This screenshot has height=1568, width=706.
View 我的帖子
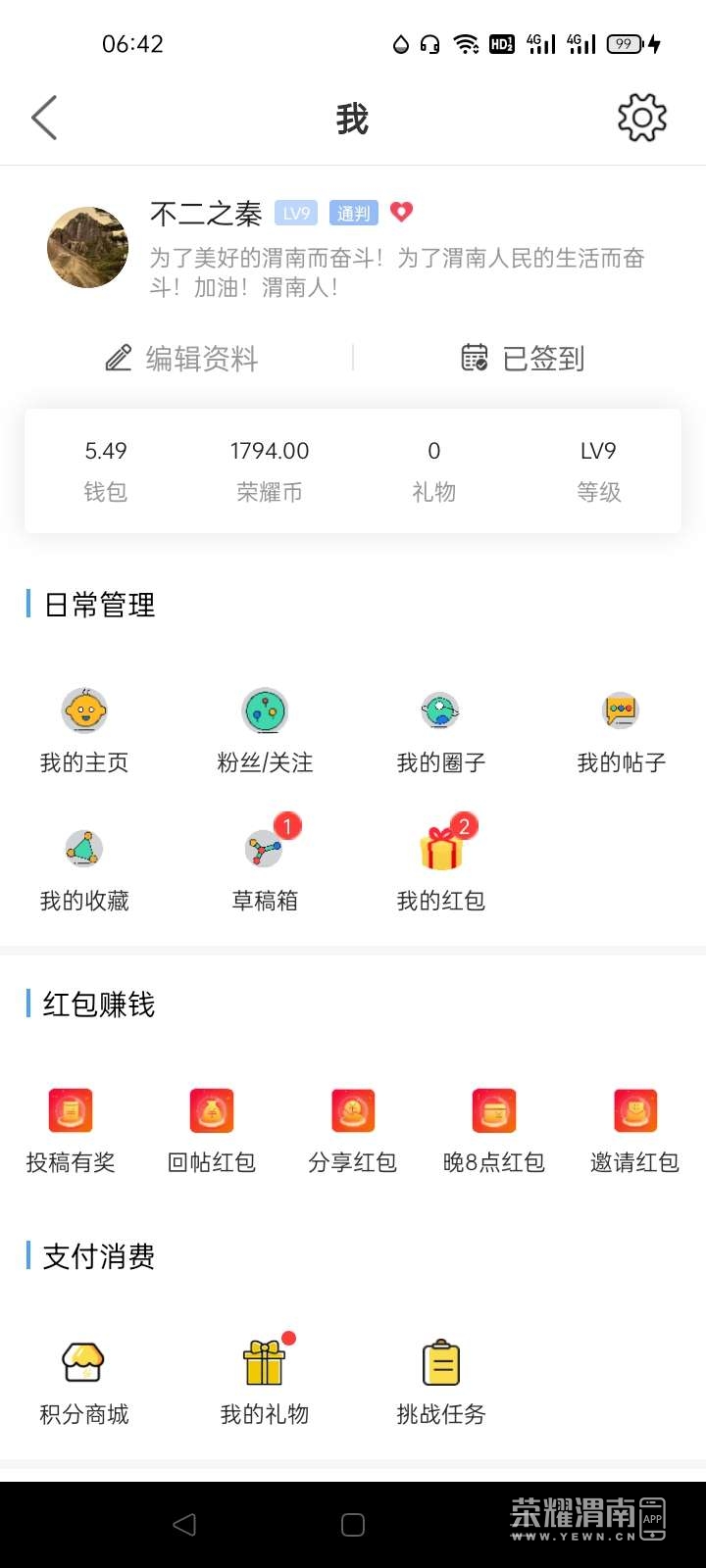click(x=621, y=730)
